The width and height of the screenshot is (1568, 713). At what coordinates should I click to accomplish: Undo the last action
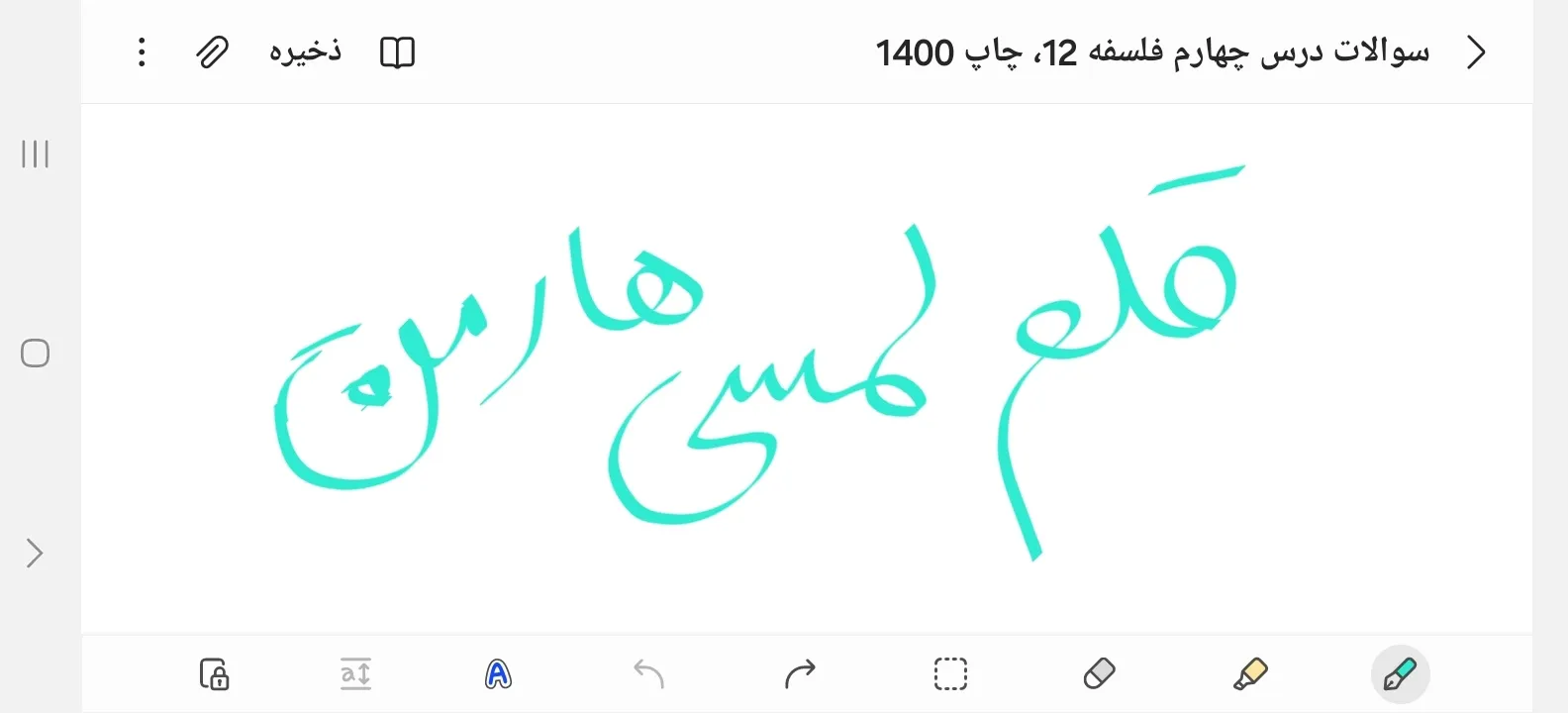click(648, 674)
